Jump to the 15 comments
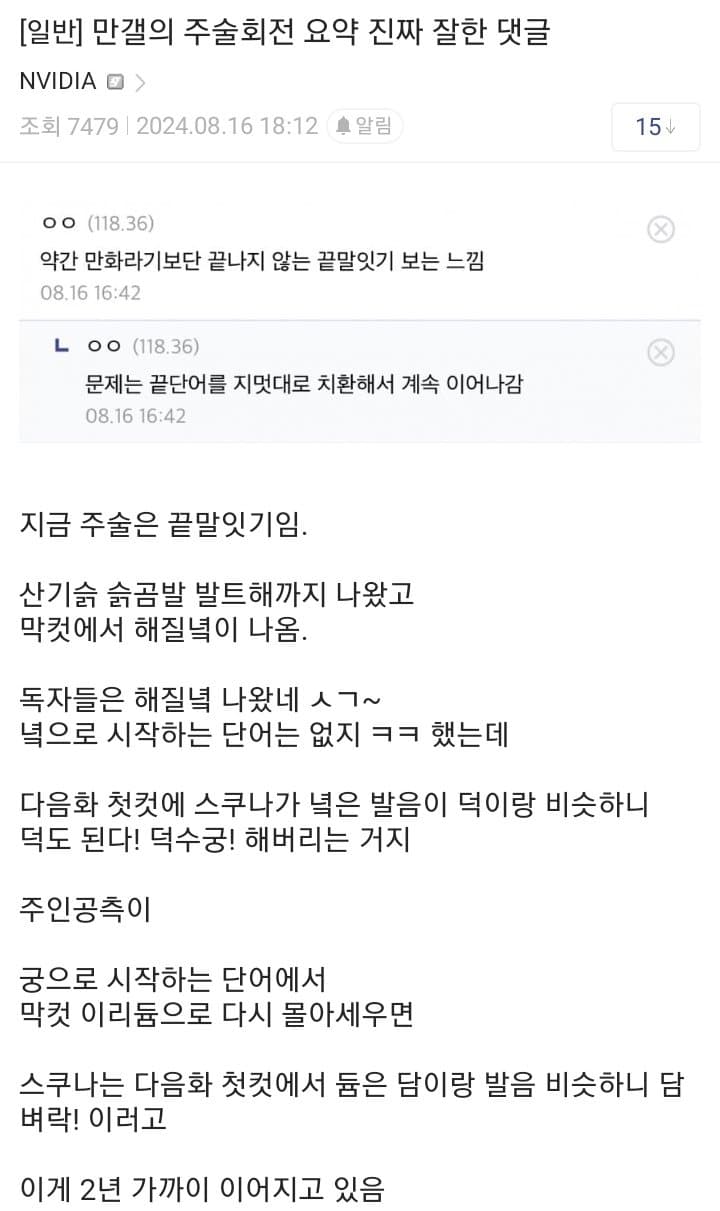720x1211 pixels. 655,127
